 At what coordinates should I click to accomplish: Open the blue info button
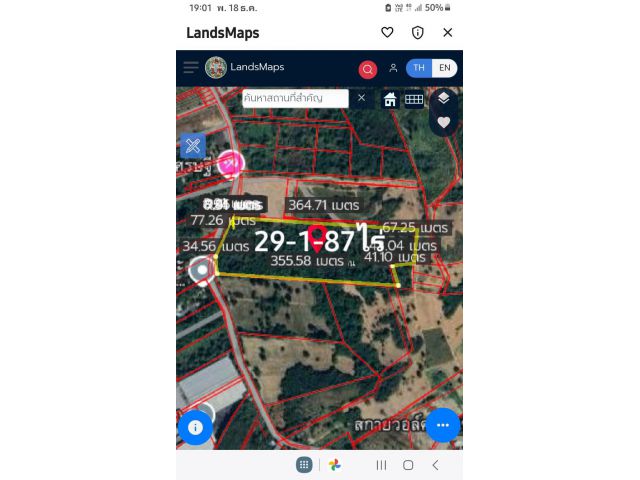195,427
